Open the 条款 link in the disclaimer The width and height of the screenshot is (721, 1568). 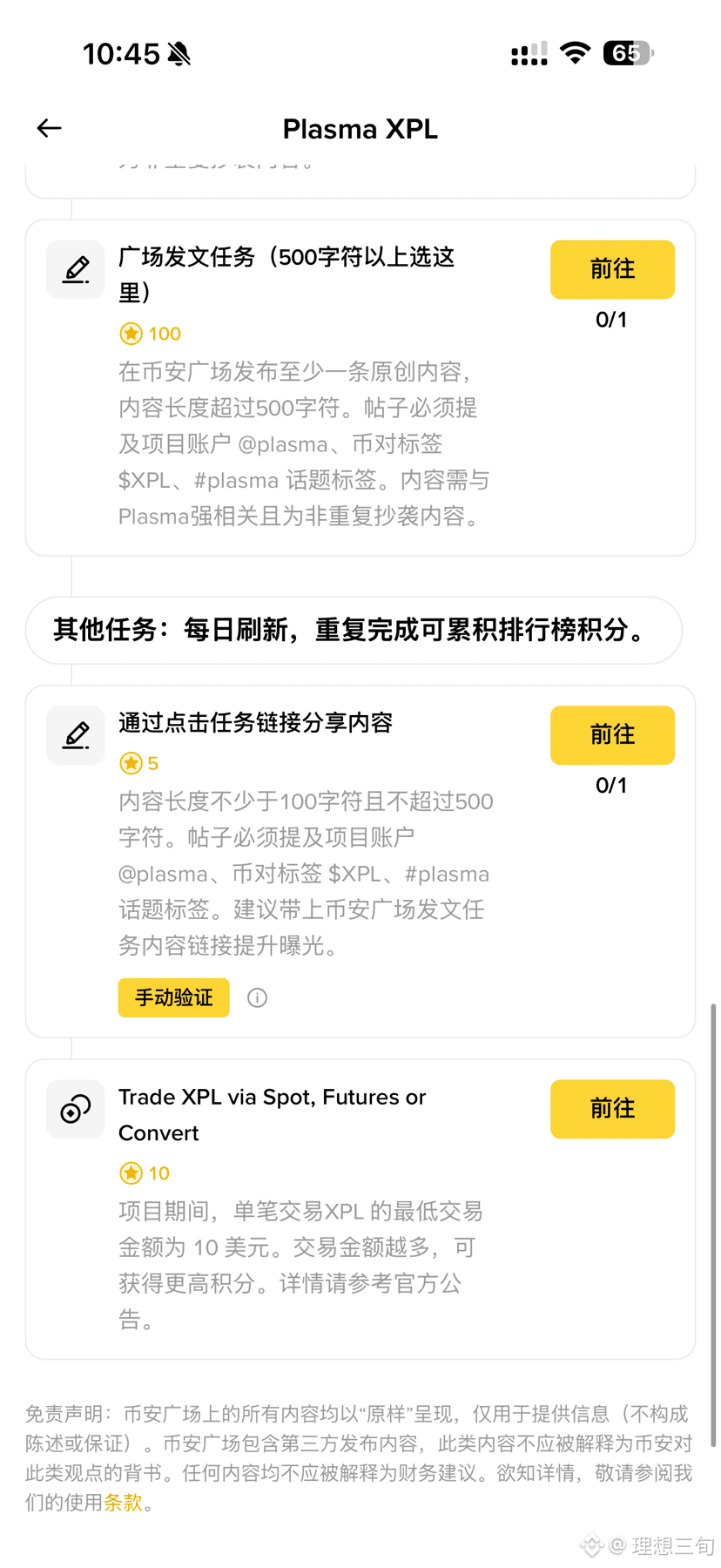[x=123, y=1503]
